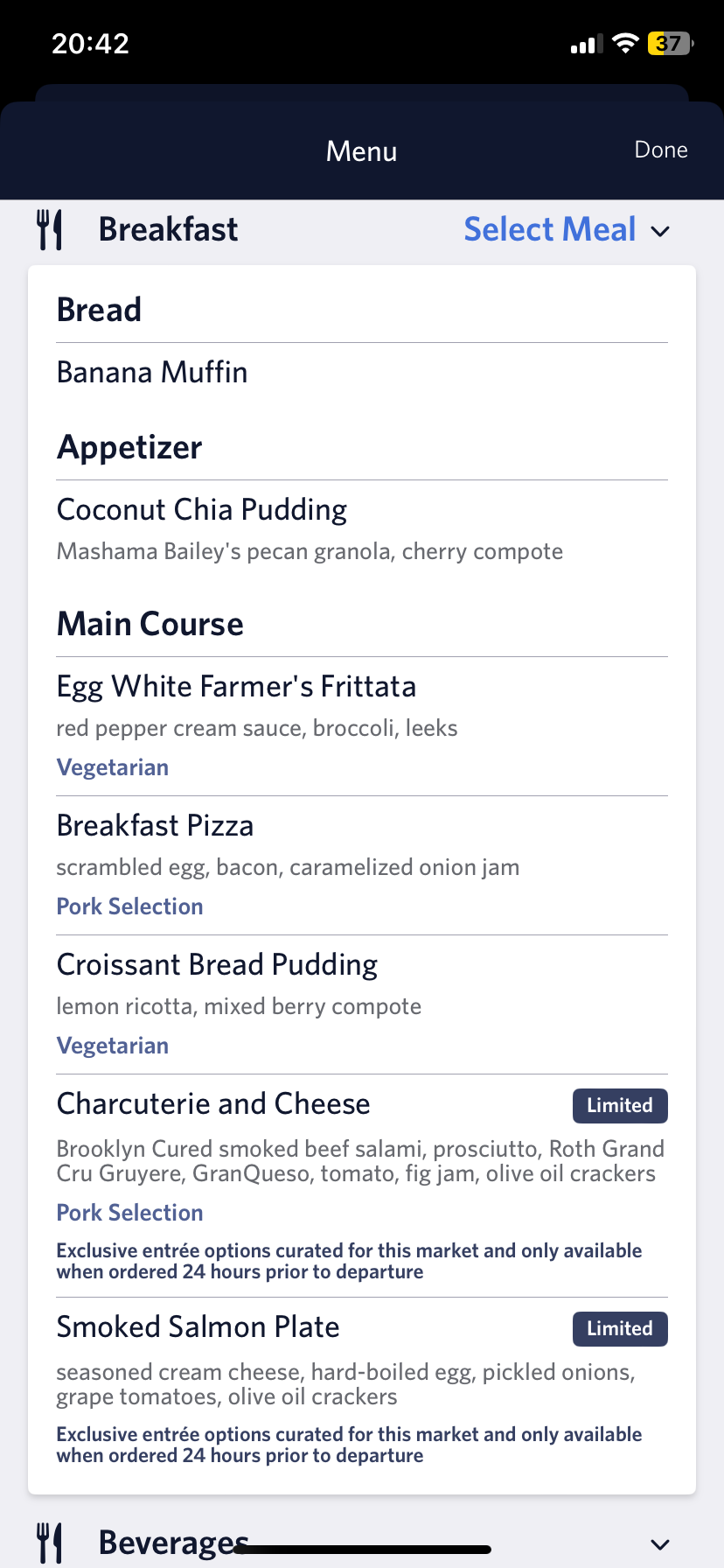Click the Limited badge on Smoked Salmon Plate
Viewport: 724px width, 1568px height.
pos(619,1328)
